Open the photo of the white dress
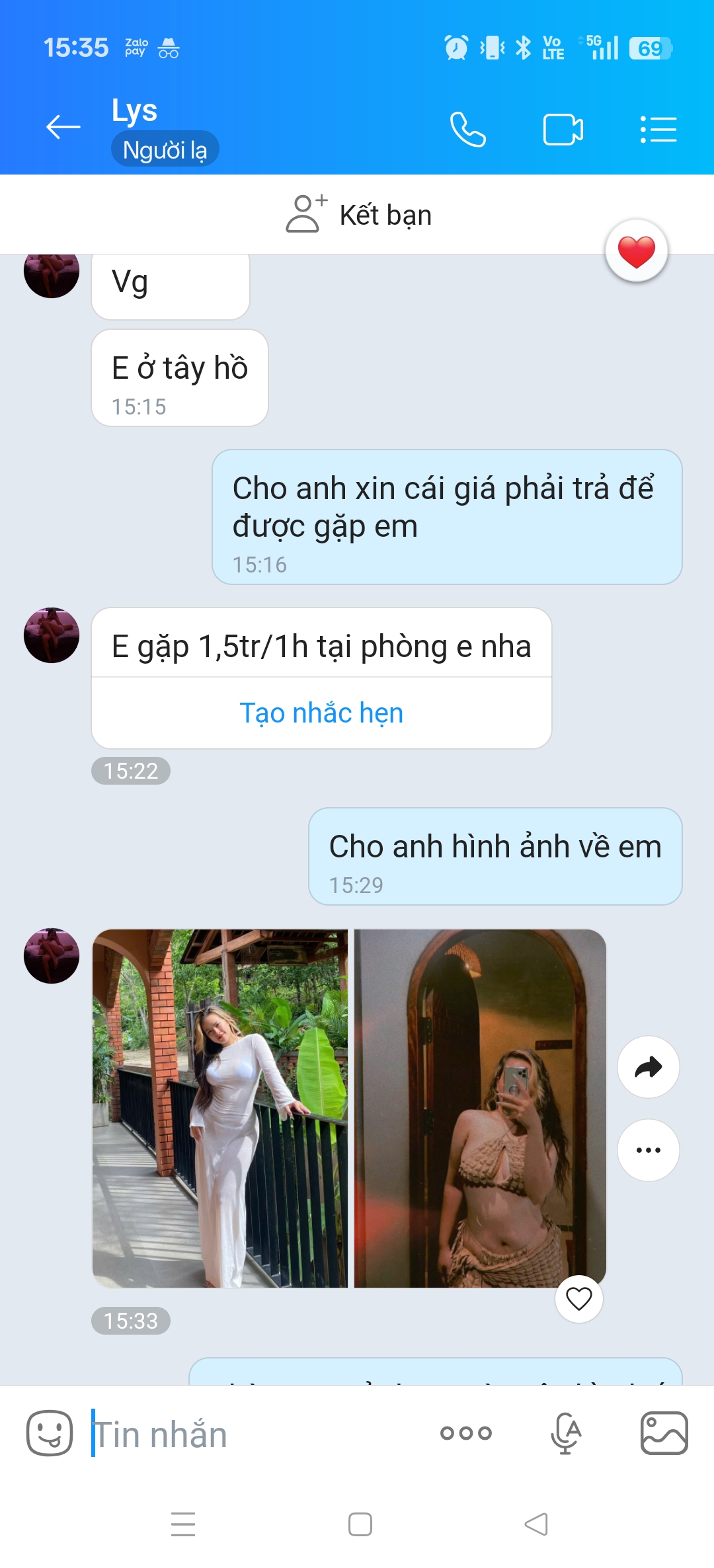Screen dimensions: 714x1568 coord(220,1108)
